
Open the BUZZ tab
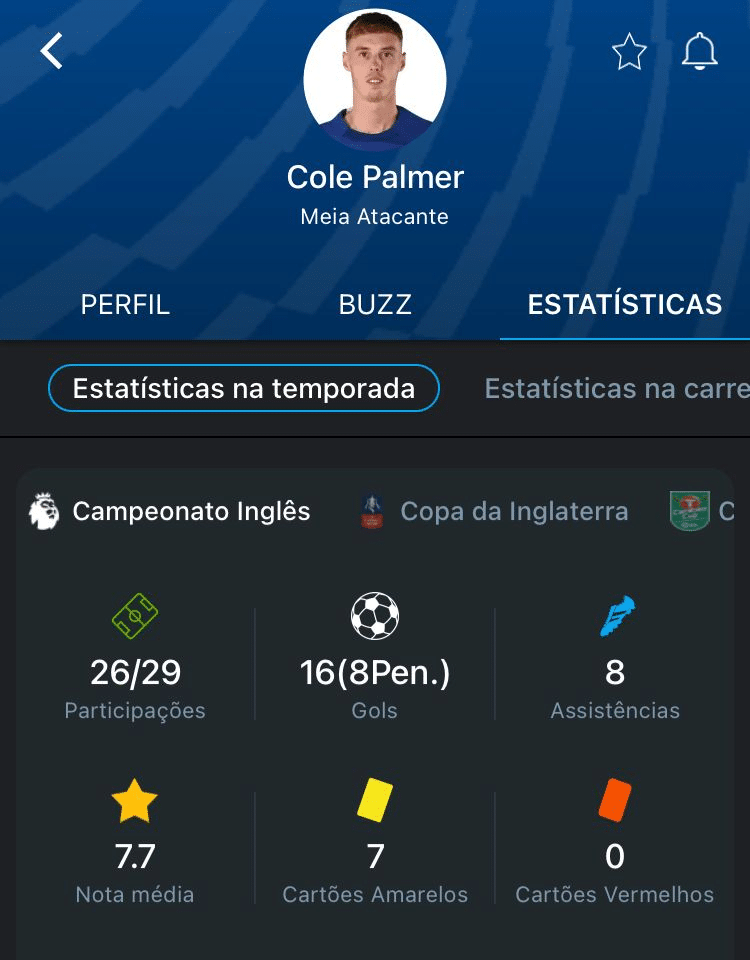375,305
